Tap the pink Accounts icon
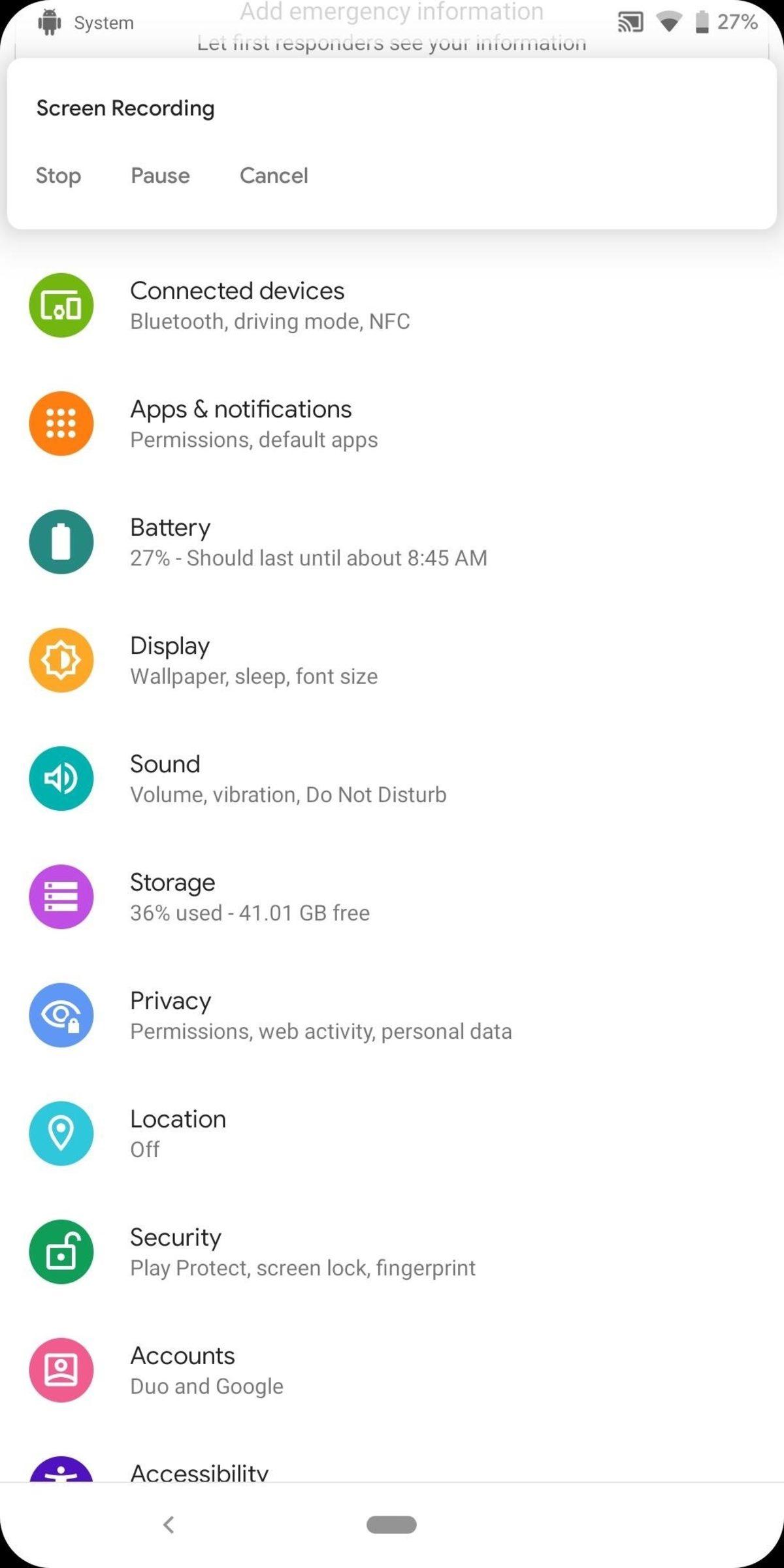Image resolution: width=784 pixels, height=1568 pixels. [61, 1371]
